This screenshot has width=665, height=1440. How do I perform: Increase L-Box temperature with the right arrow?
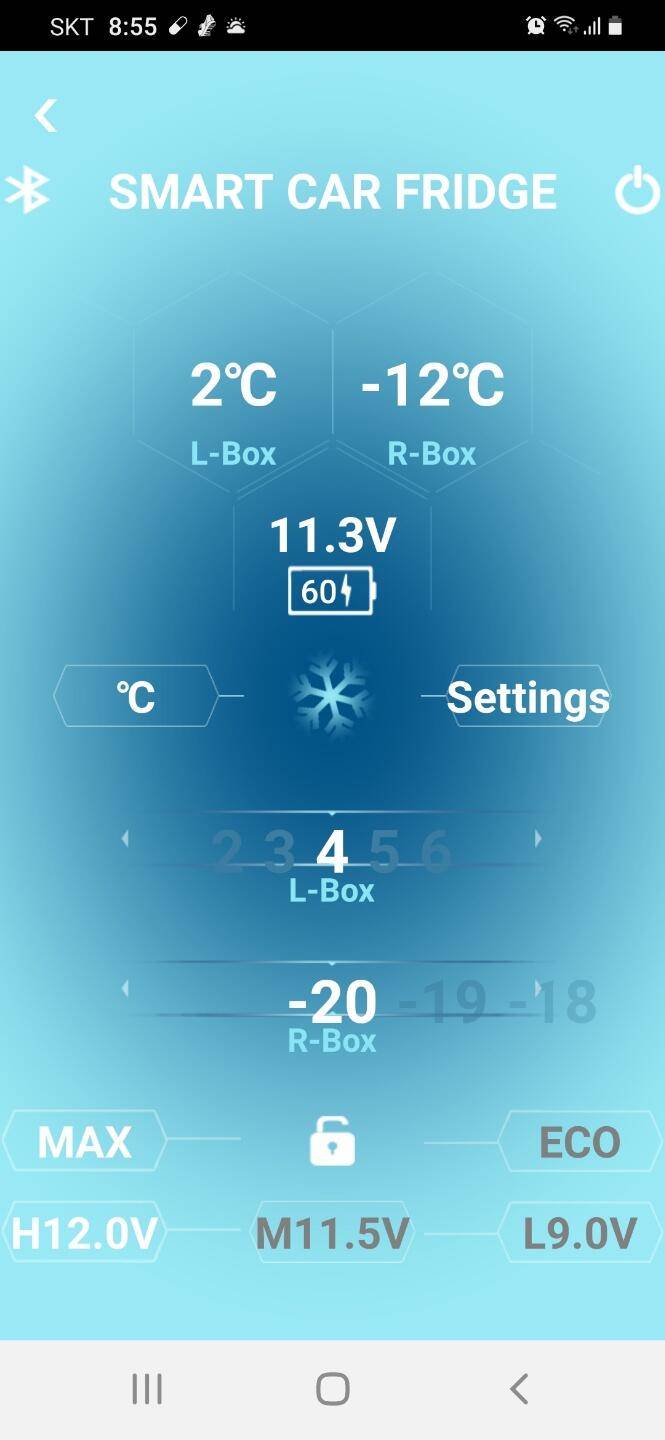[x=539, y=839]
